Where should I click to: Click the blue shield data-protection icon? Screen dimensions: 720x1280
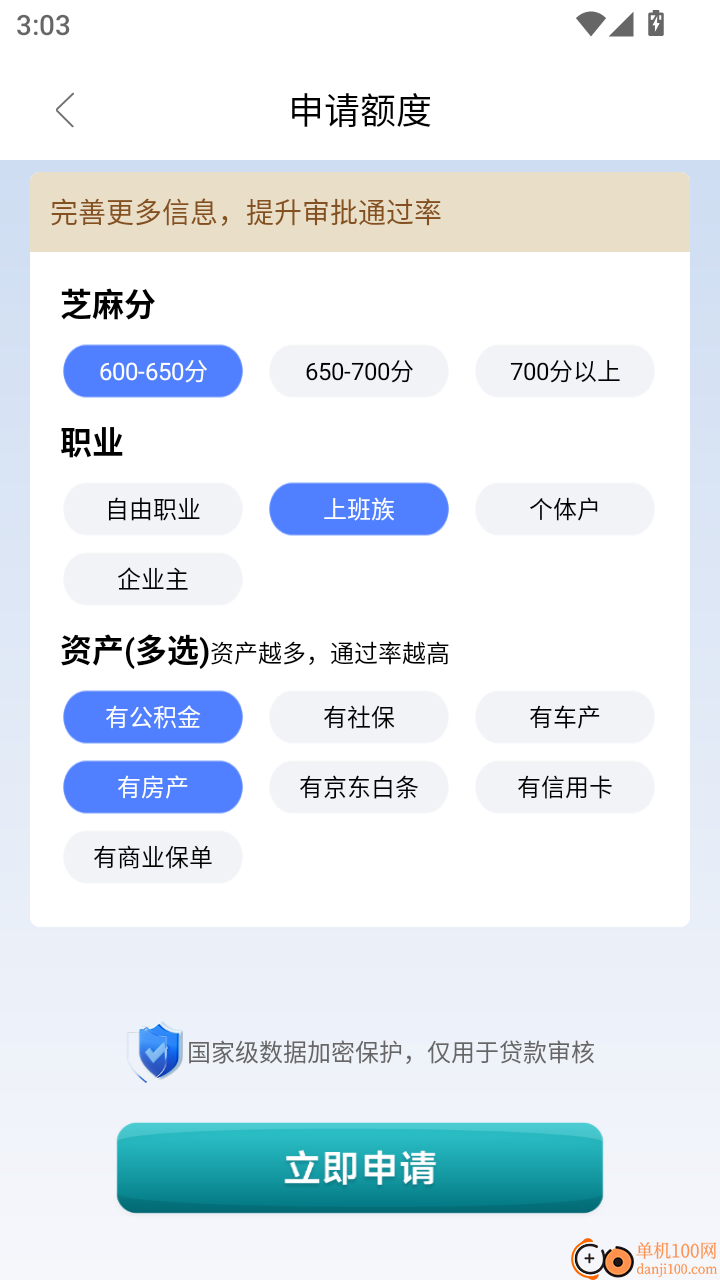(x=155, y=1052)
